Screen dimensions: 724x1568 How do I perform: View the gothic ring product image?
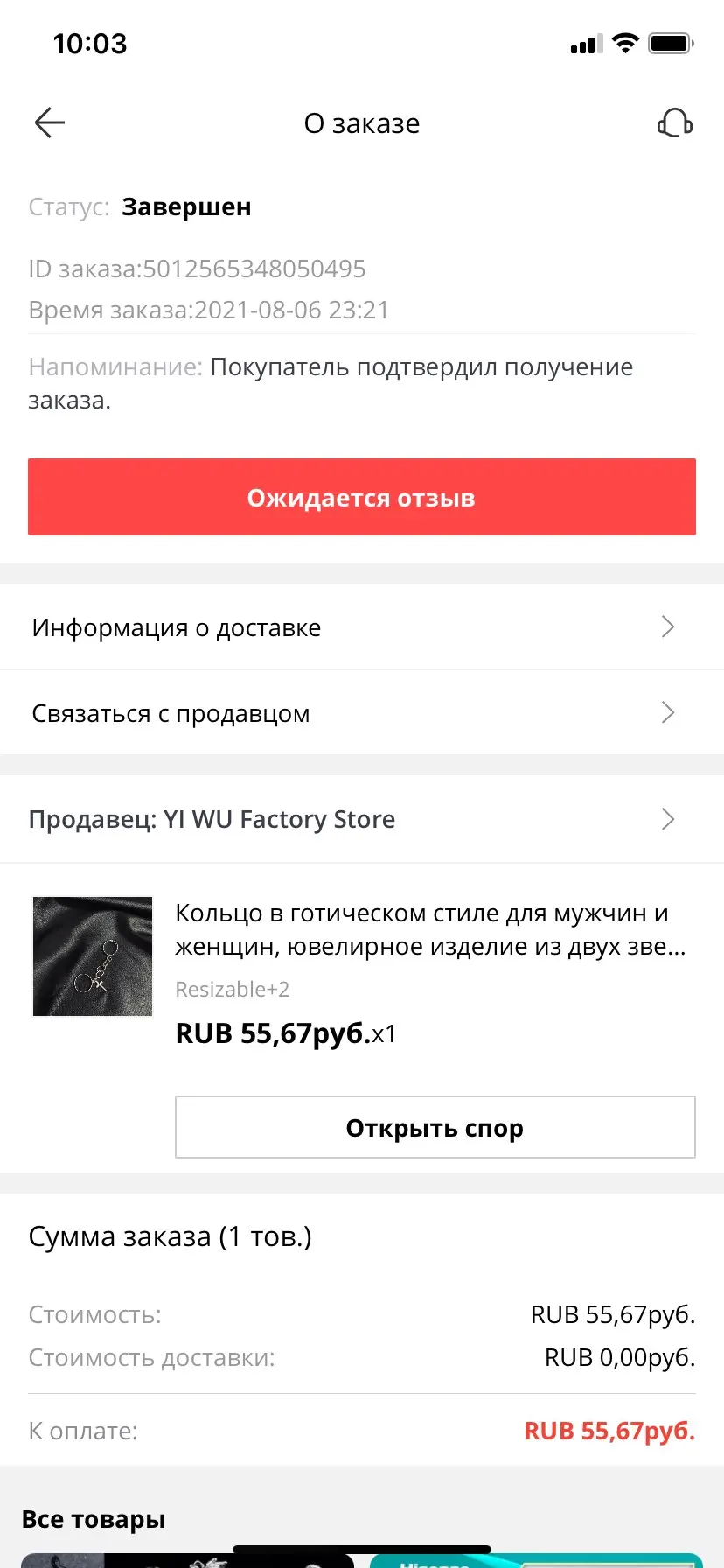[93, 956]
